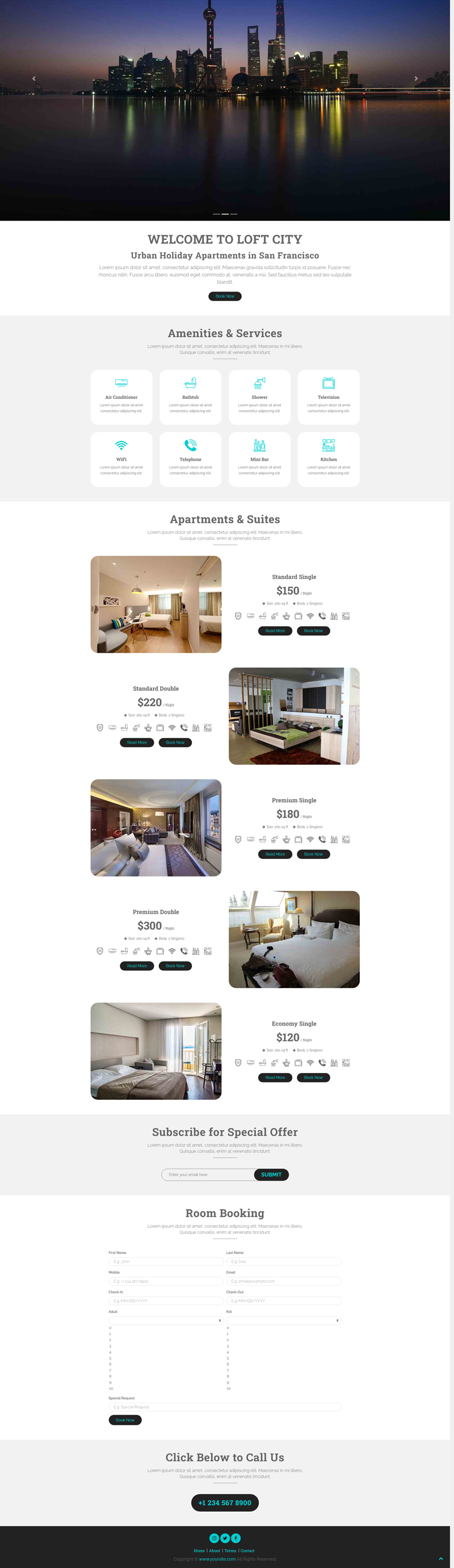Book the Economy Single room

click(x=313, y=1077)
